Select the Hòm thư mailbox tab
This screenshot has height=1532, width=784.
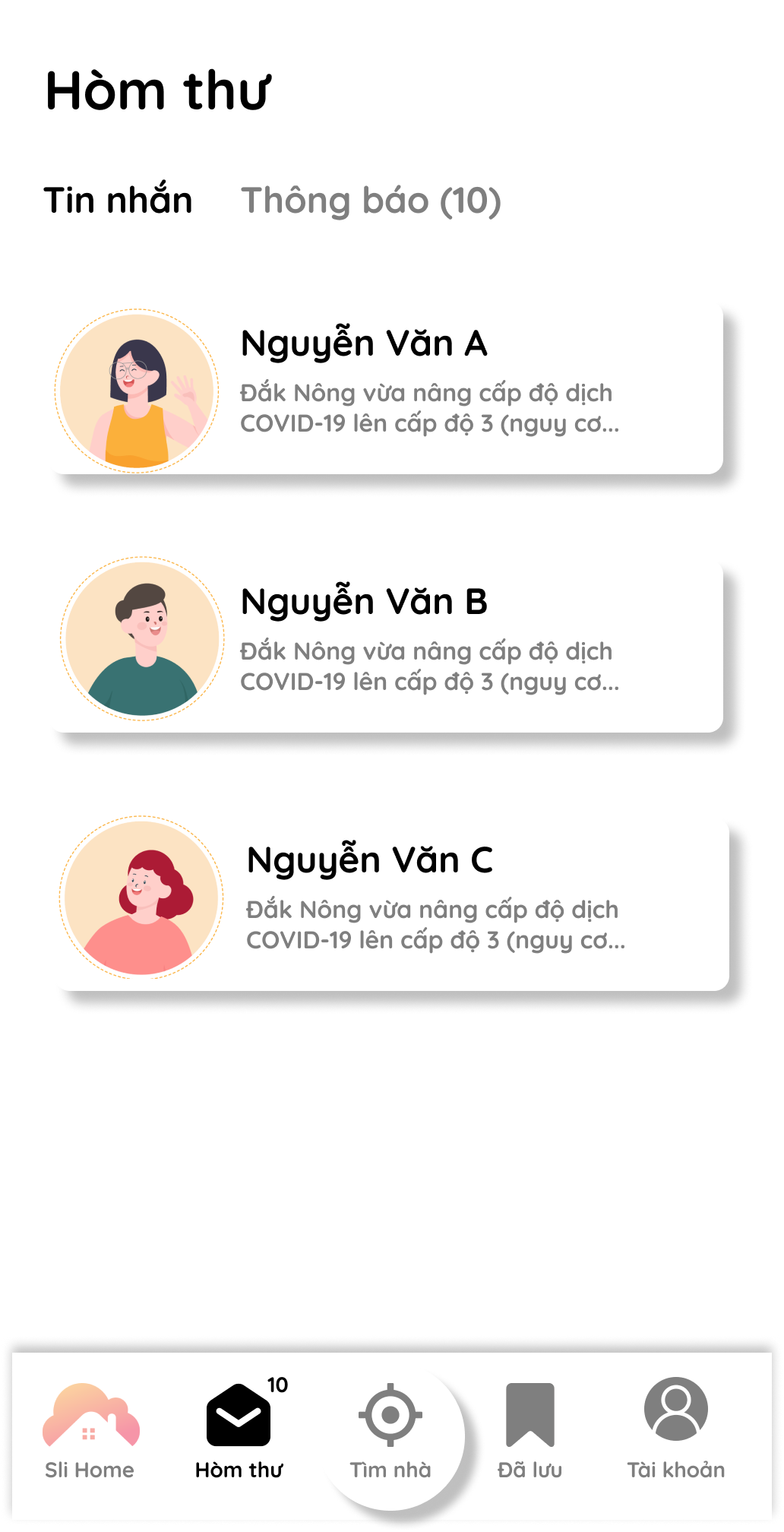point(239,1430)
